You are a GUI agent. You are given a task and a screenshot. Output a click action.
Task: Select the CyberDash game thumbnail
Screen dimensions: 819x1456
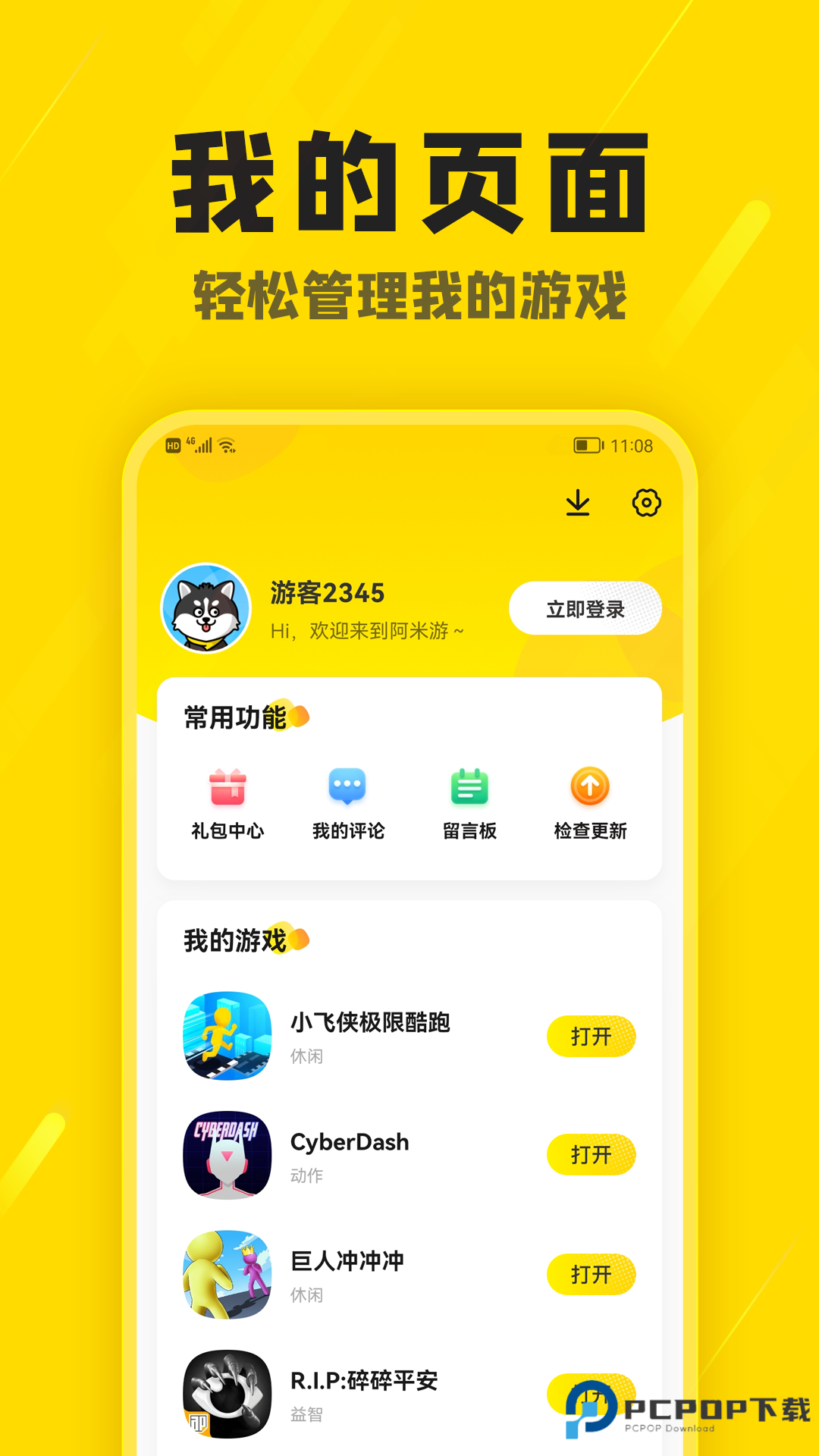[x=226, y=1155]
